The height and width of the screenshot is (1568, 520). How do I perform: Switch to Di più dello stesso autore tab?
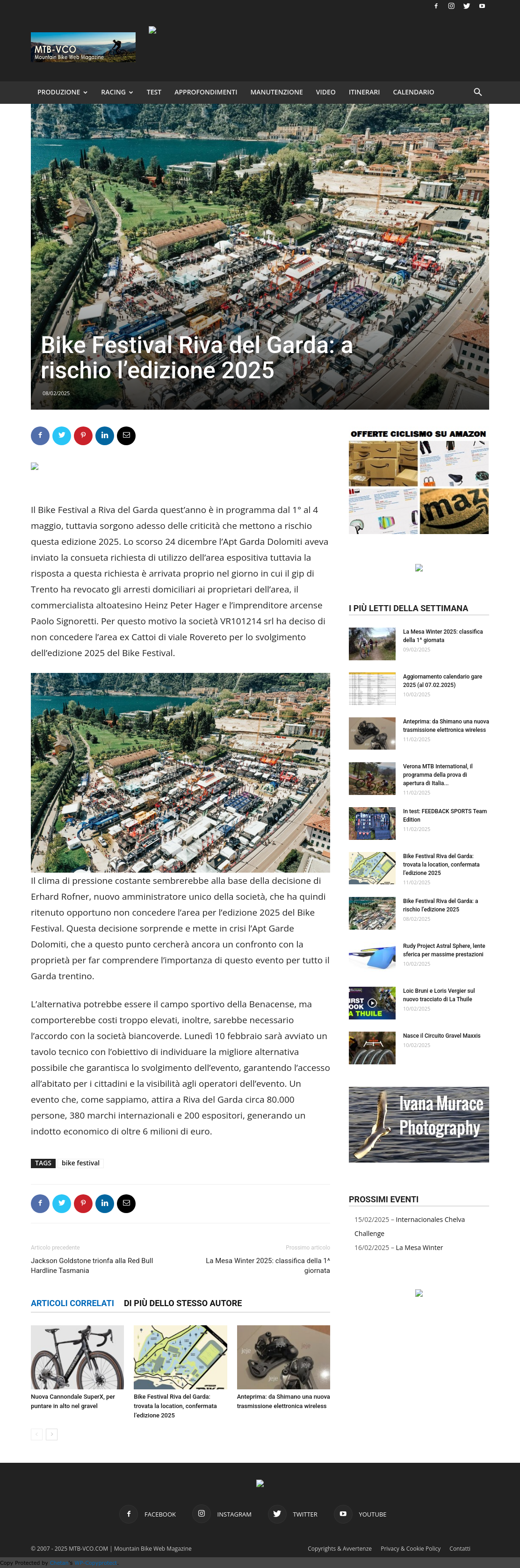click(x=183, y=1303)
